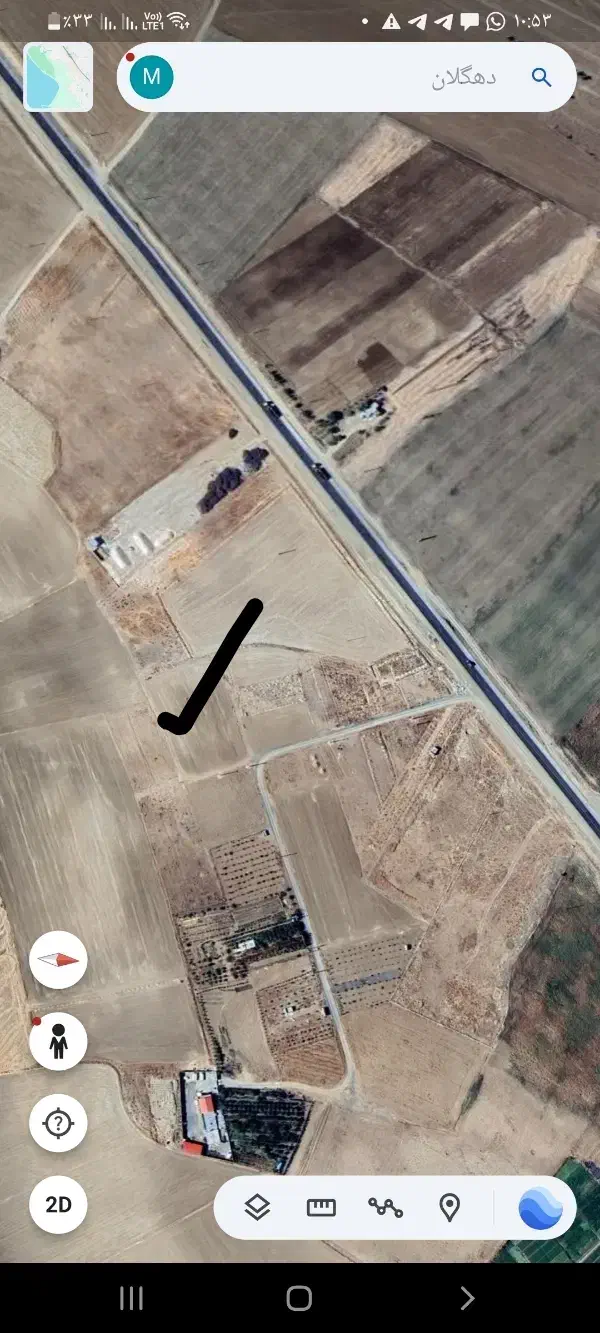Image resolution: width=600 pixels, height=1333 pixels.
Task: Open the blue globe button
Action: click(x=540, y=1208)
